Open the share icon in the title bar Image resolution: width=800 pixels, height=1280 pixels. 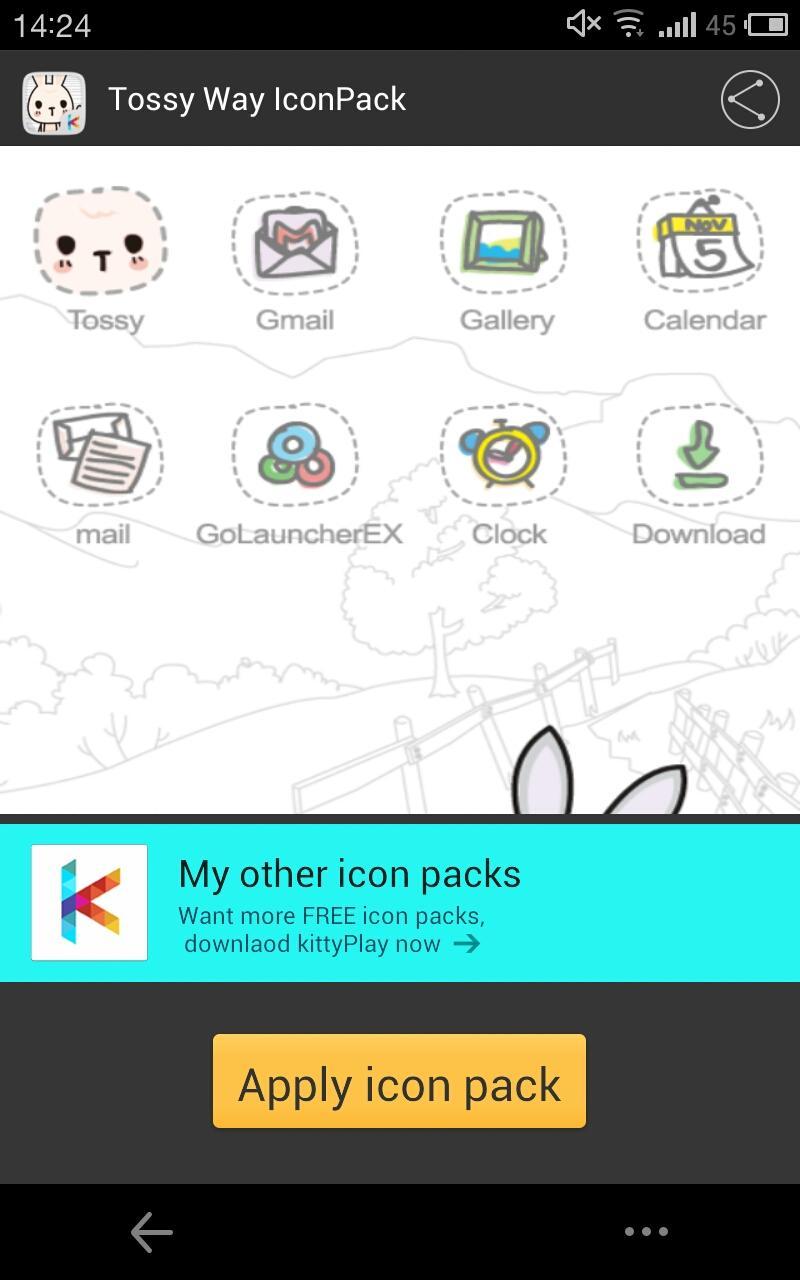point(748,99)
